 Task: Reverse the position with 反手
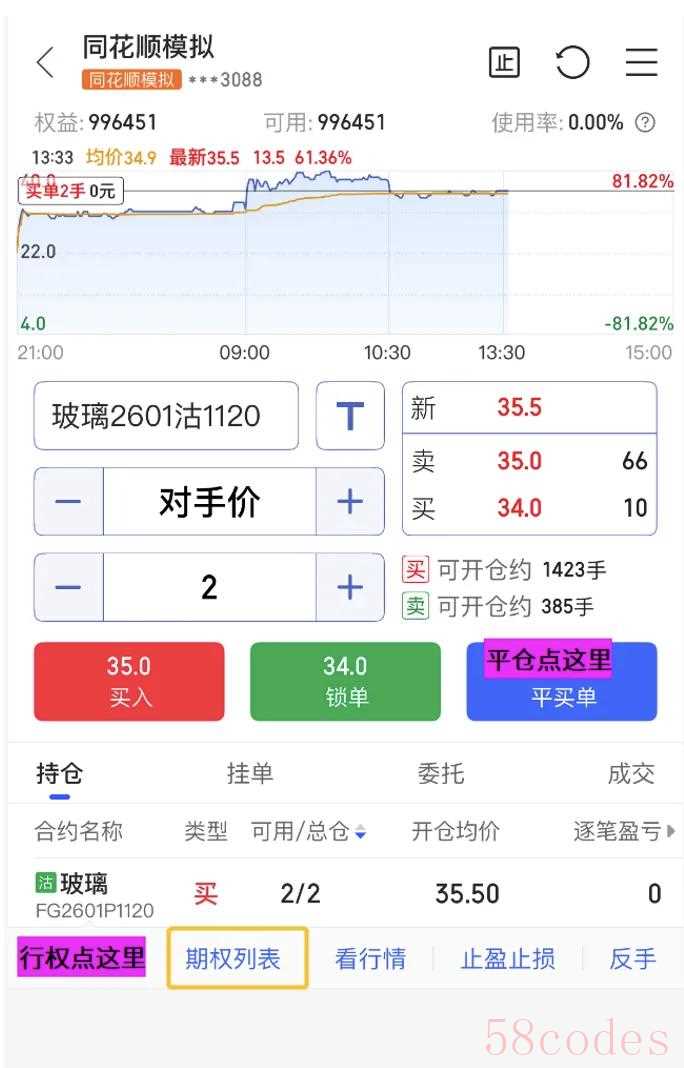(633, 959)
